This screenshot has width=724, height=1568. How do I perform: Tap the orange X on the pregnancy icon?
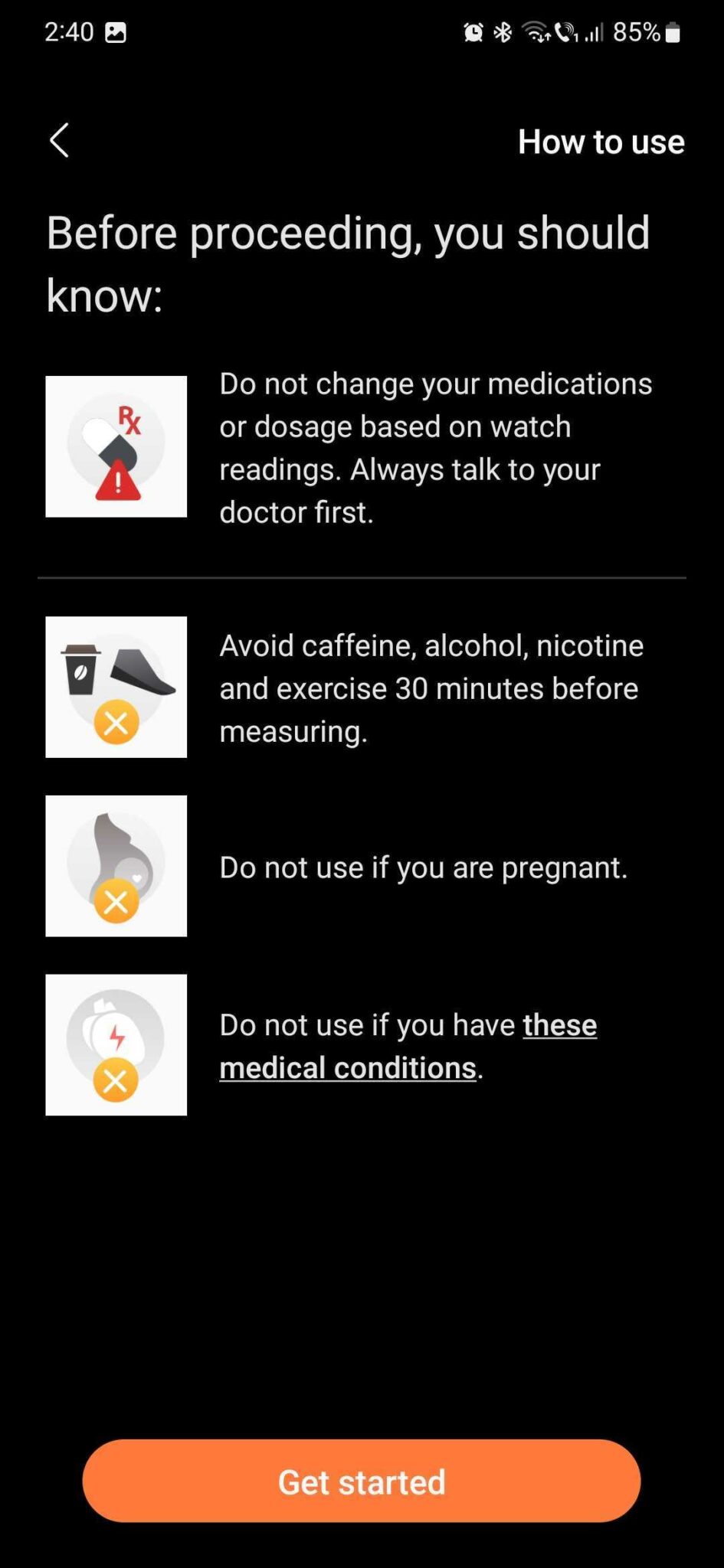(116, 902)
